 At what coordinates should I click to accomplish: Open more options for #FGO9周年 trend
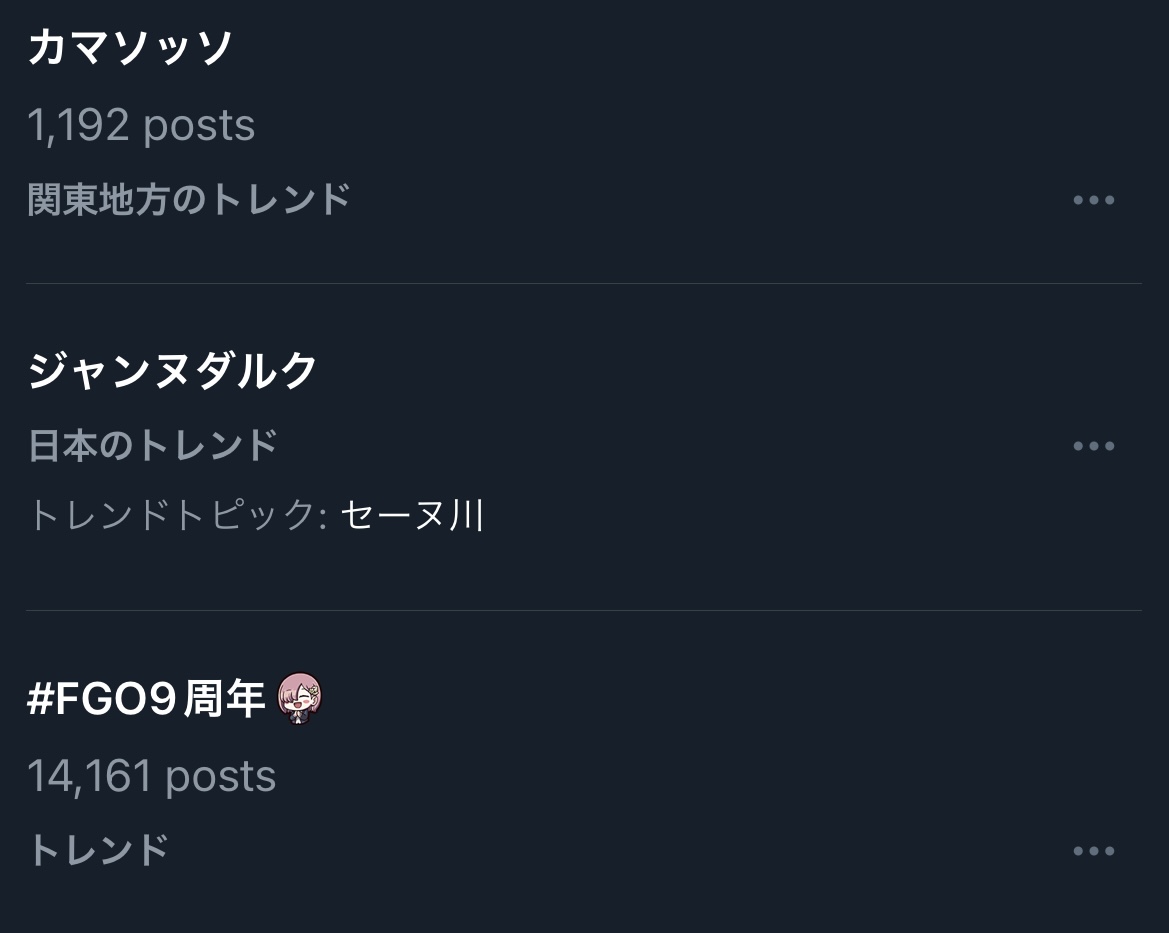pyautogui.click(x=1094, y=851)
